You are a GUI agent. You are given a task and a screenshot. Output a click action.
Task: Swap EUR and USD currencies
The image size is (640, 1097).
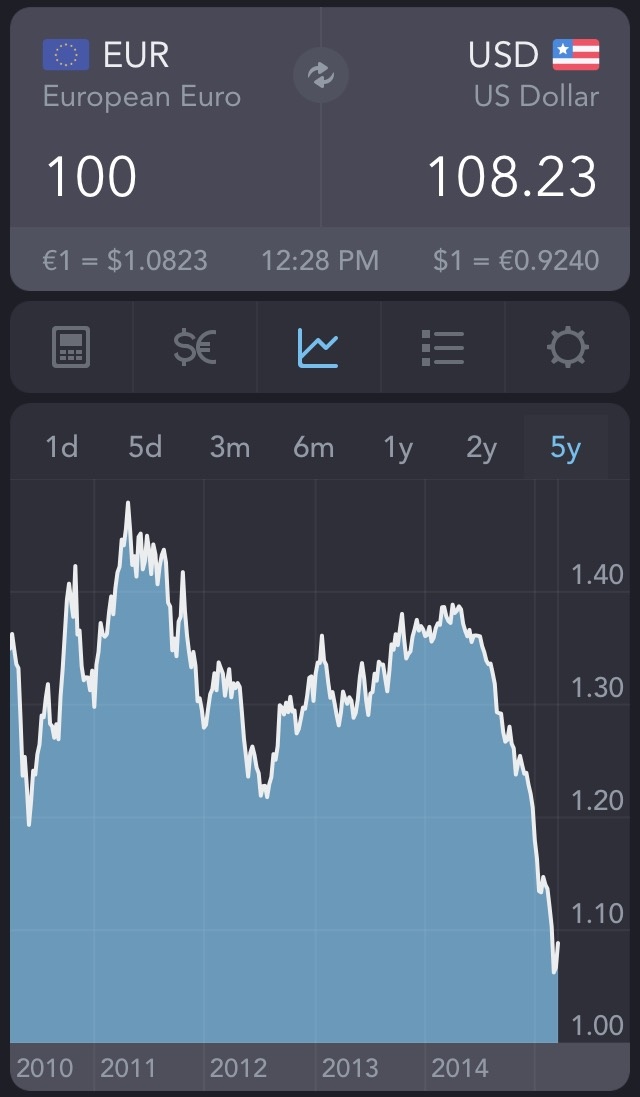click(x=320, y=75)
